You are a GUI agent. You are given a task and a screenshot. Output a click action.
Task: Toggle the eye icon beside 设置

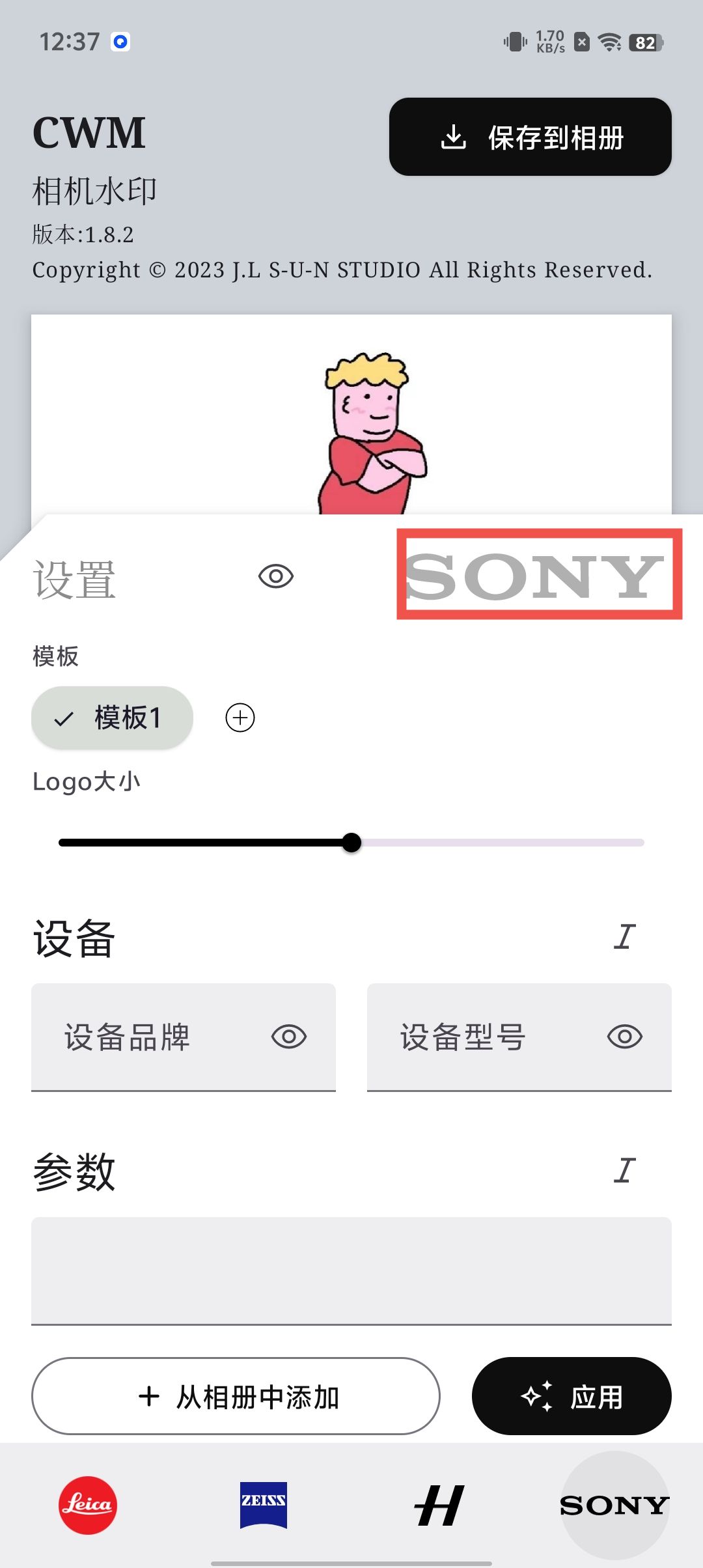tap(276, 576)
